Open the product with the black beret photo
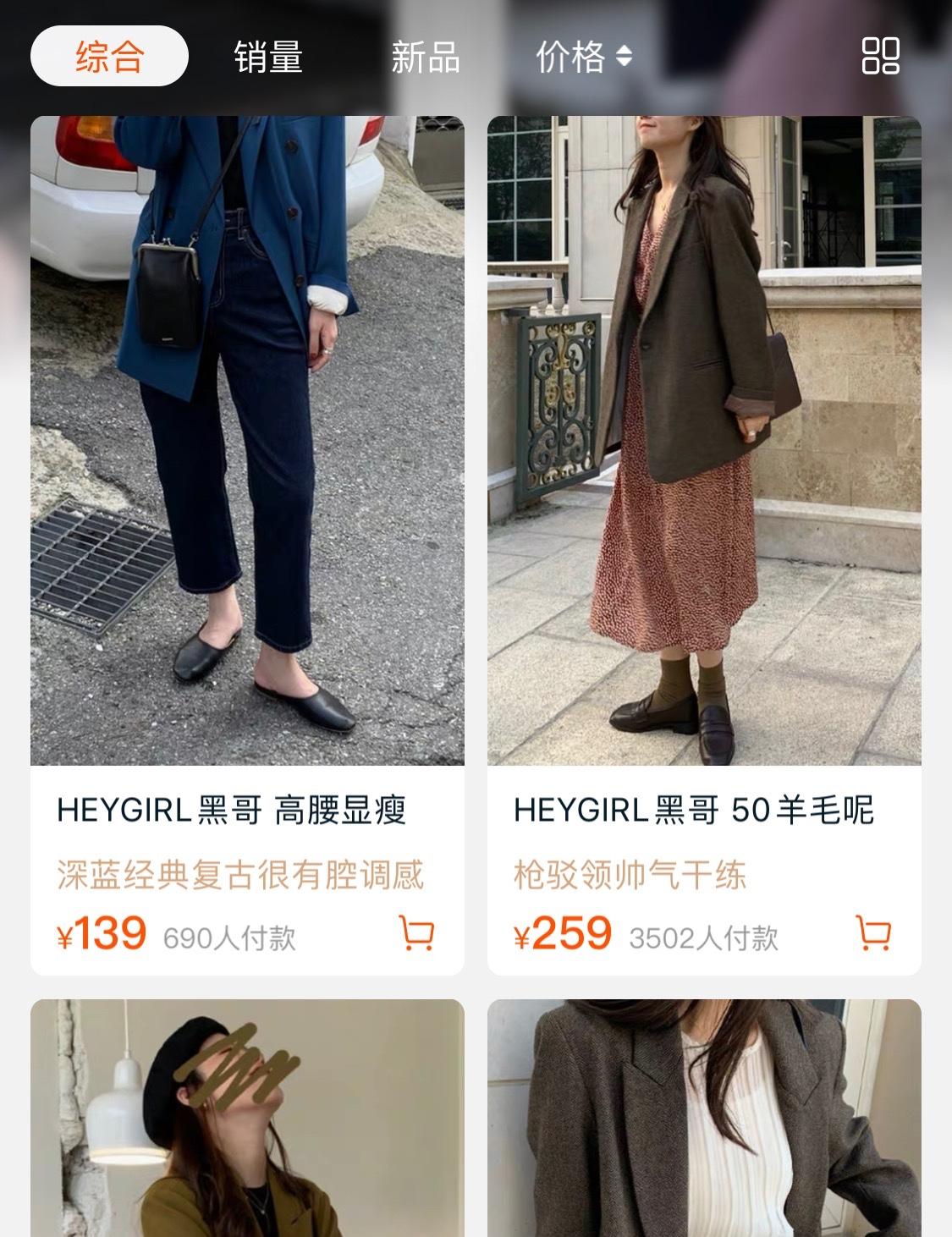Viewport: 952px width, 1237px height. point(247,1117)
